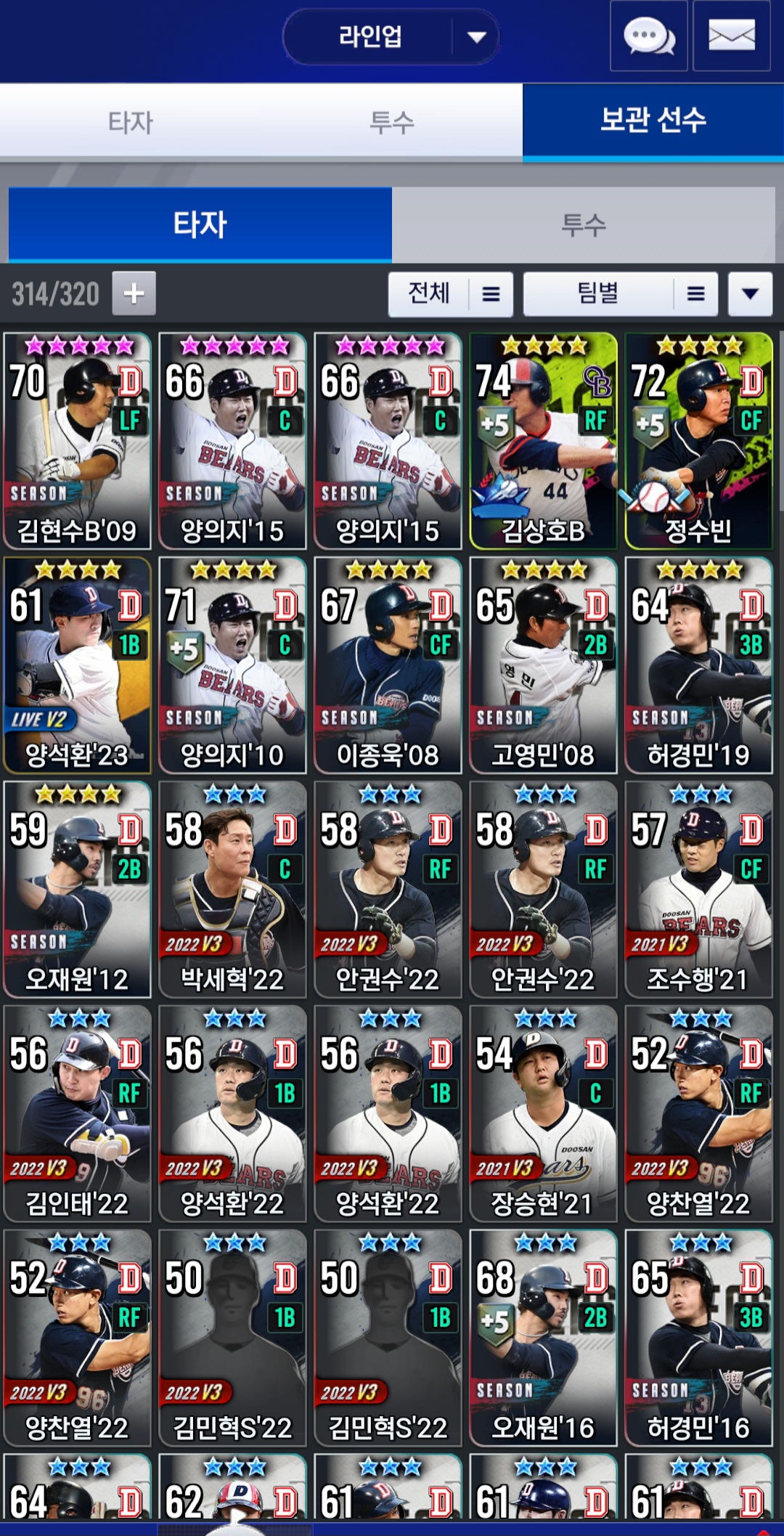View the 양석환'23 LIVE V2 card
784x1536 pixels.
tap(78, 665)
